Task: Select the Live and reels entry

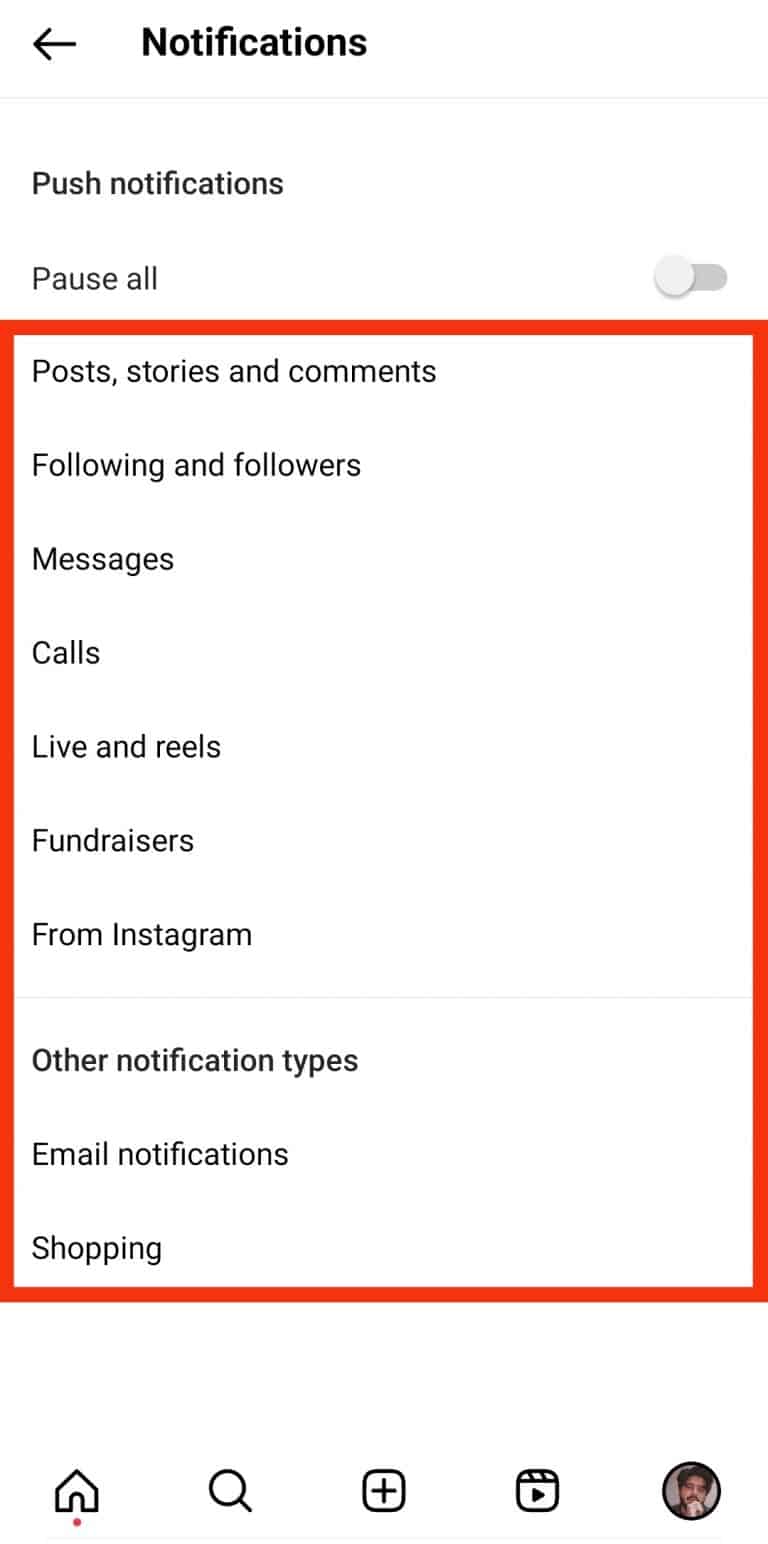Action: click(x=126, y=746)
